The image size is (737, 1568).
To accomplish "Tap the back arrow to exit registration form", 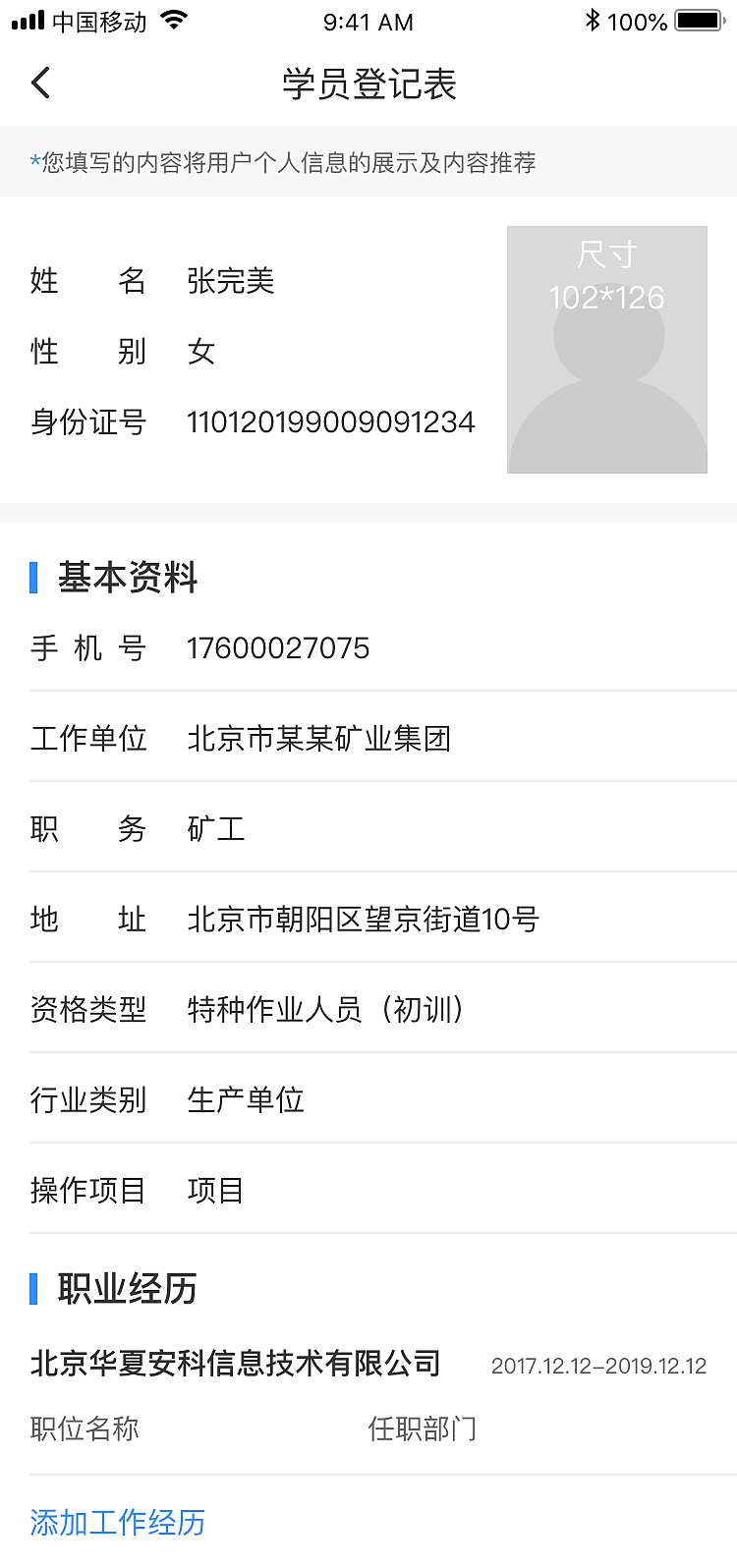I will pyautogui.click(x=39, y=84).
